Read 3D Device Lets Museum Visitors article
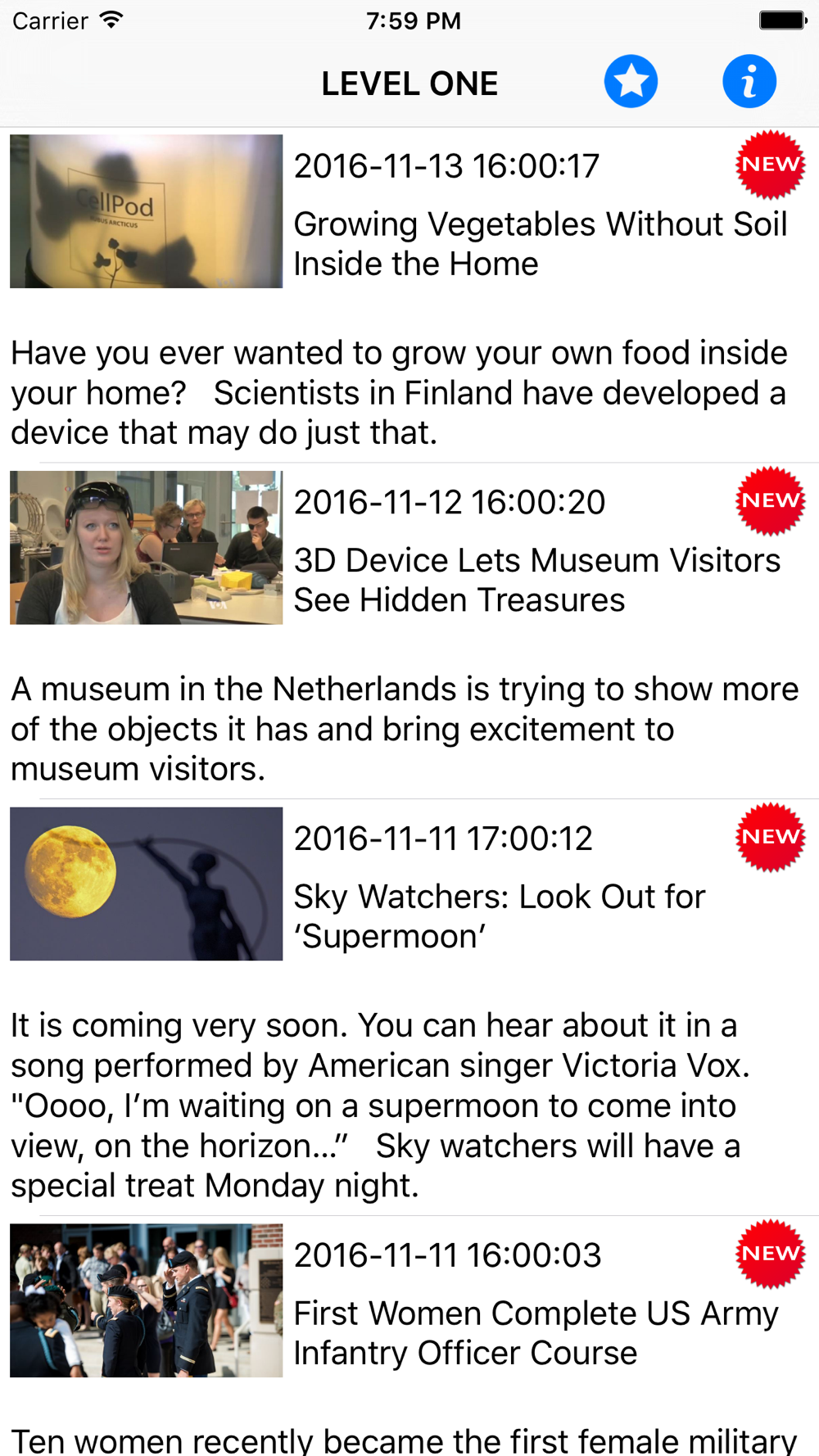This screenshot has height=1456, width=819. (x=536, y=580)
